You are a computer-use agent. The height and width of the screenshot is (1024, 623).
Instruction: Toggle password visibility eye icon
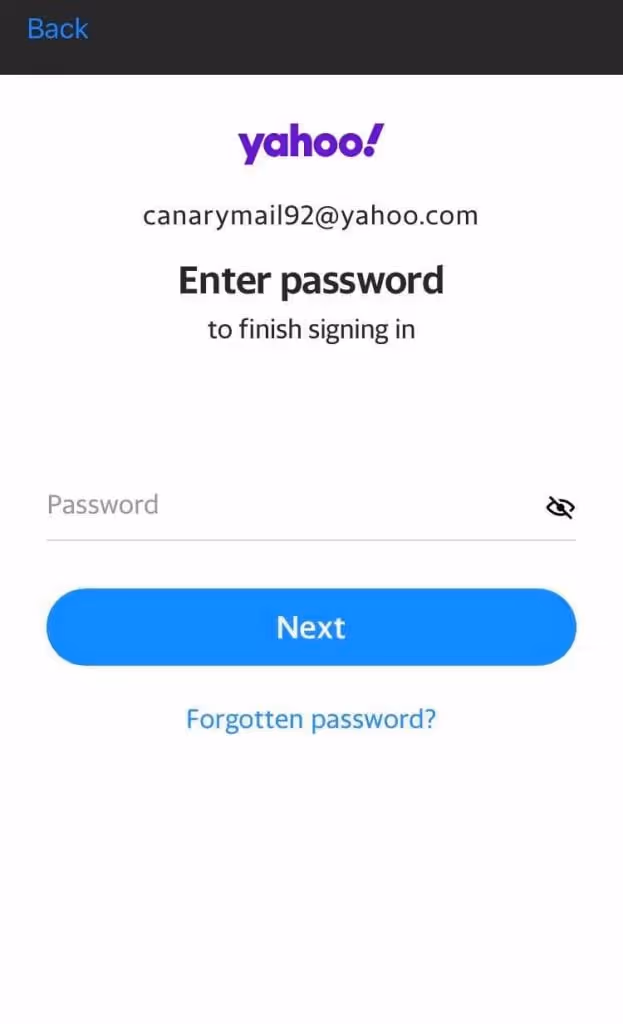pos(560,507)
